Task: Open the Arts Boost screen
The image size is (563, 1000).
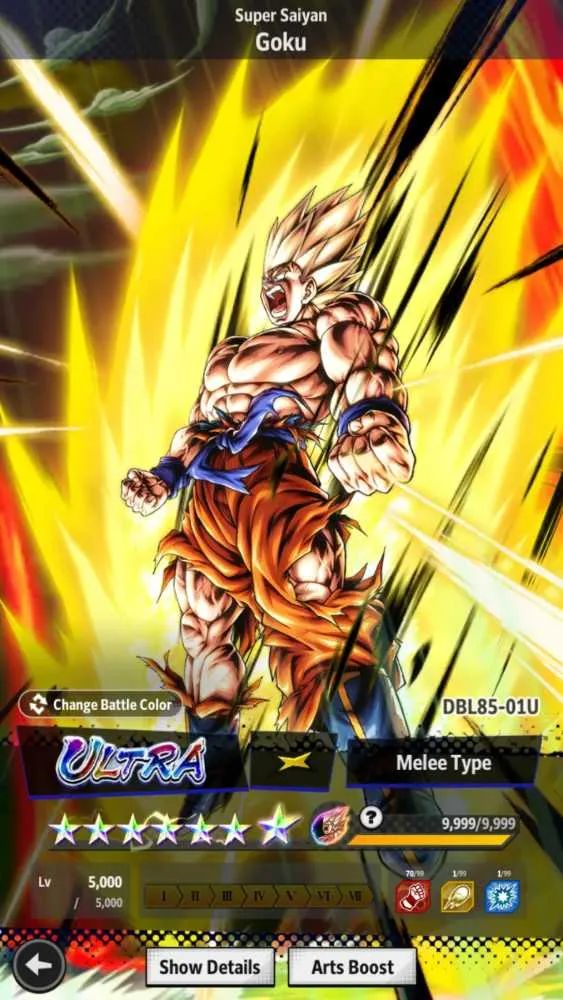Action: [352, 967]
